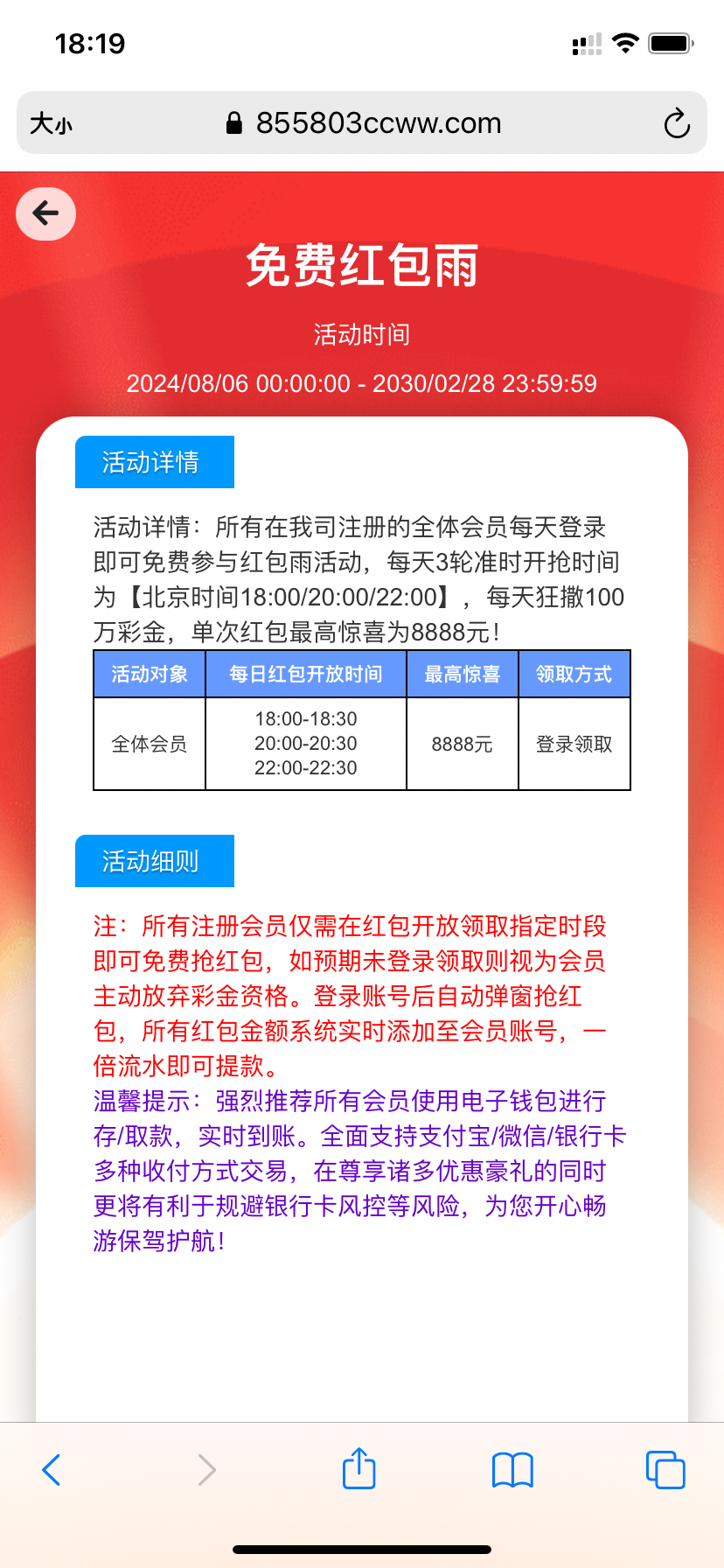This screenshot has height=1568, width=724.
Task: Open the Safari share sheet
Action: [359, 1468]
